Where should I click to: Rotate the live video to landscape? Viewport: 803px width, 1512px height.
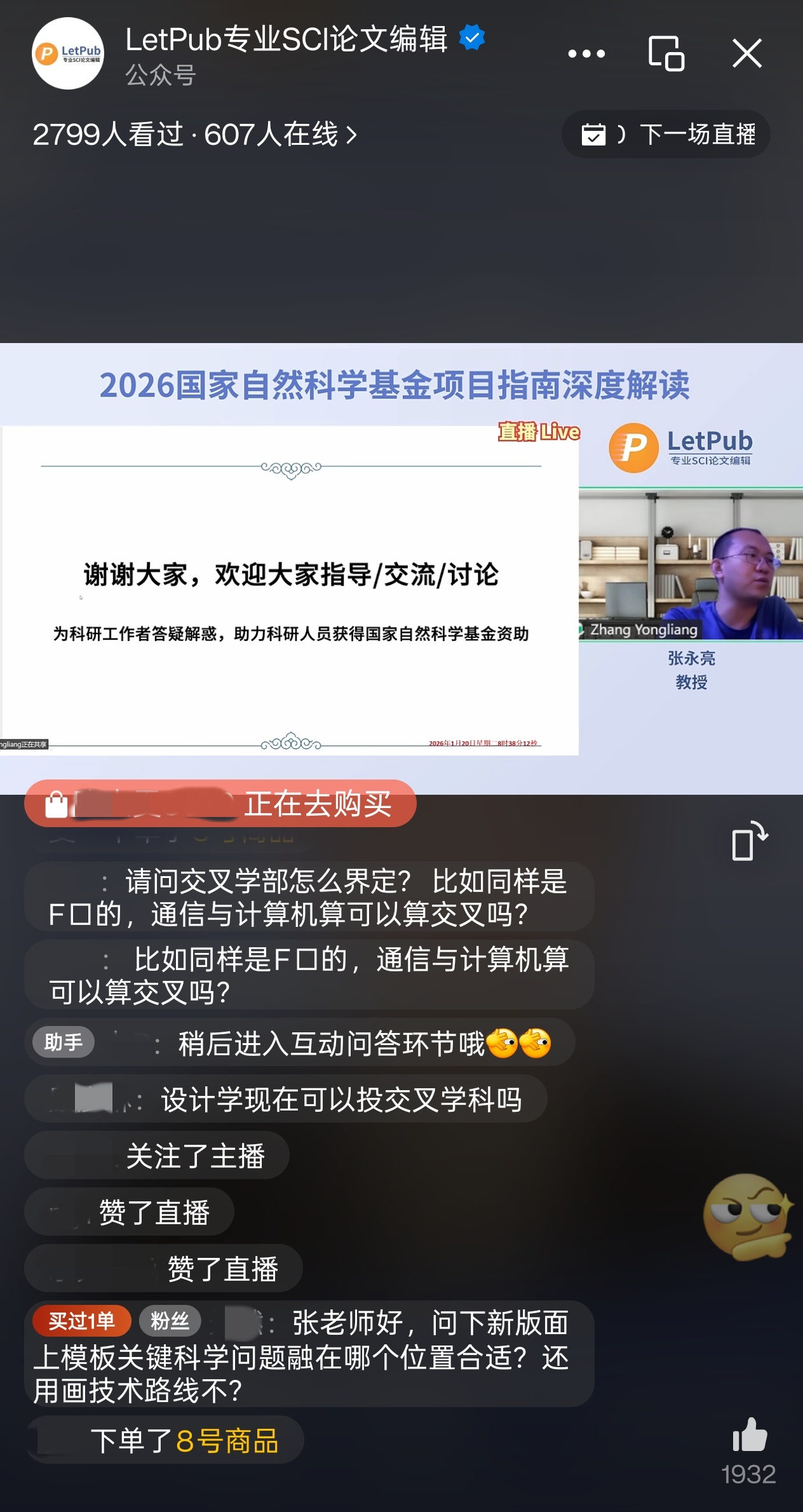pyautogui.click(x=749, y=842)
